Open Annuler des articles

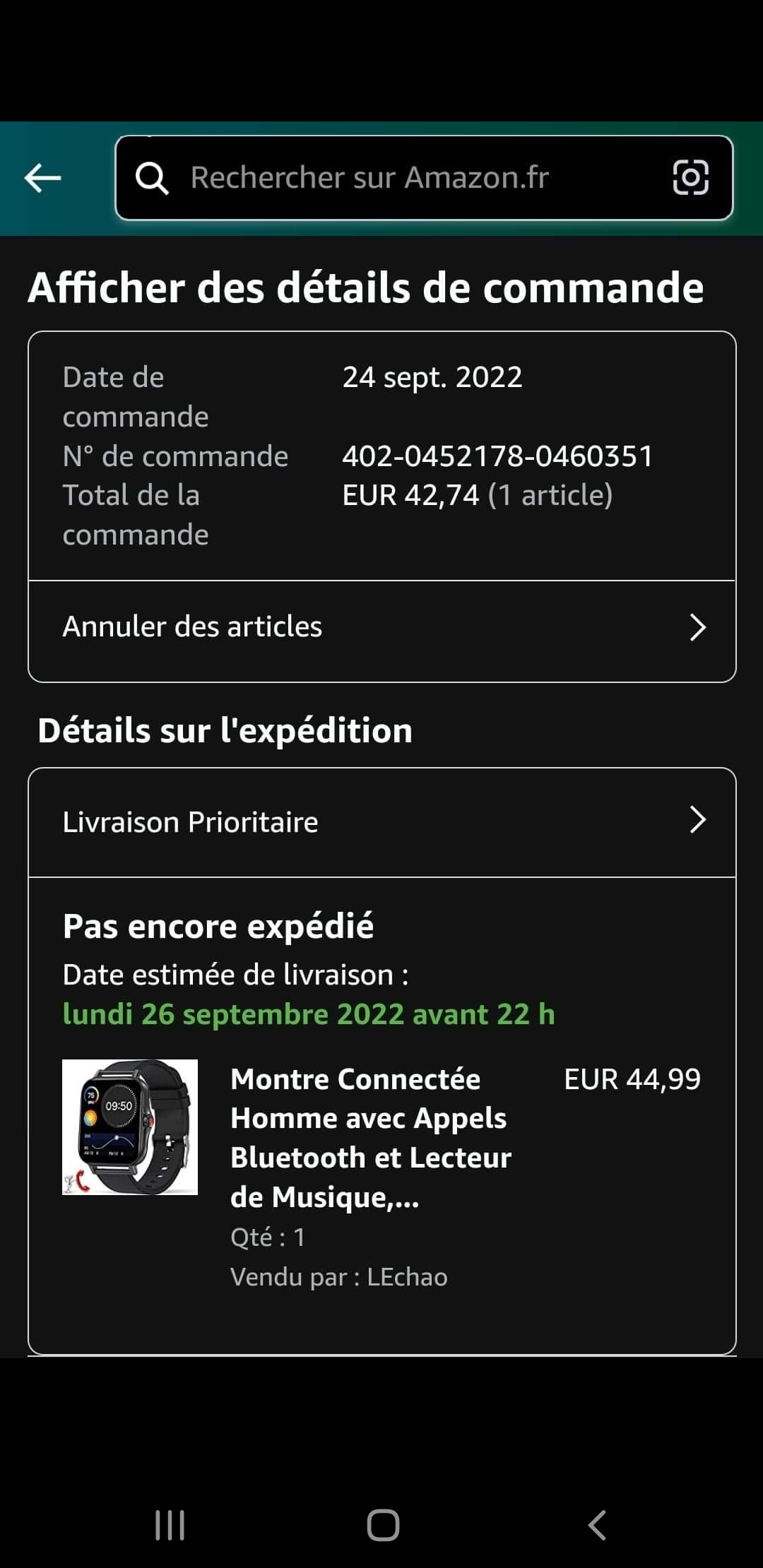pyautogui.click(x=381, y=627)
